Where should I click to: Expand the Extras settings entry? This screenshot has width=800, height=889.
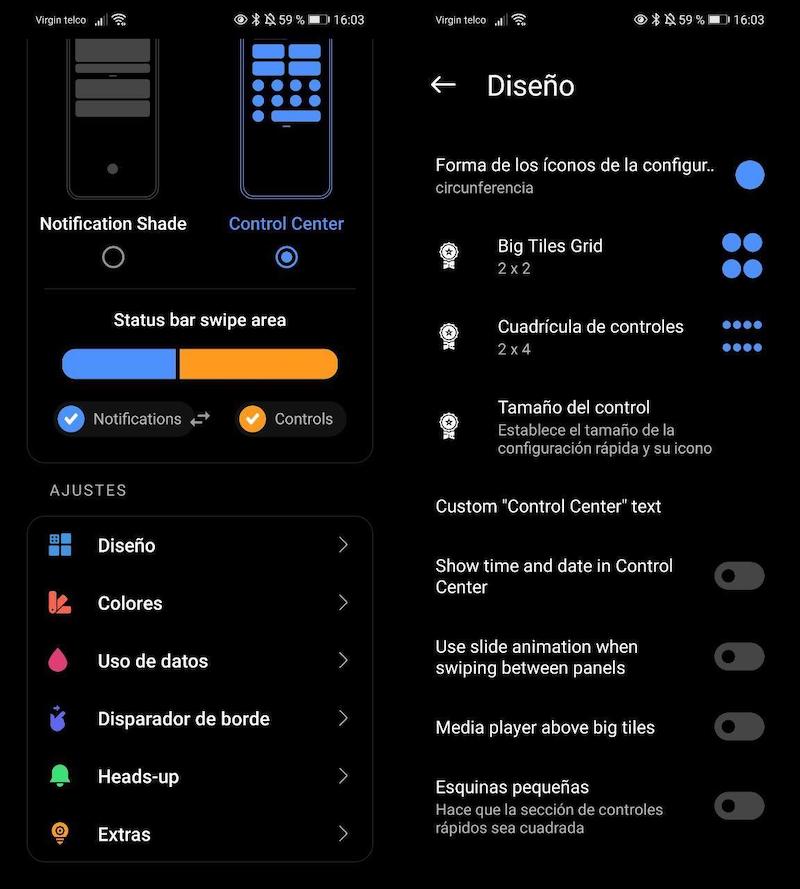200,834
